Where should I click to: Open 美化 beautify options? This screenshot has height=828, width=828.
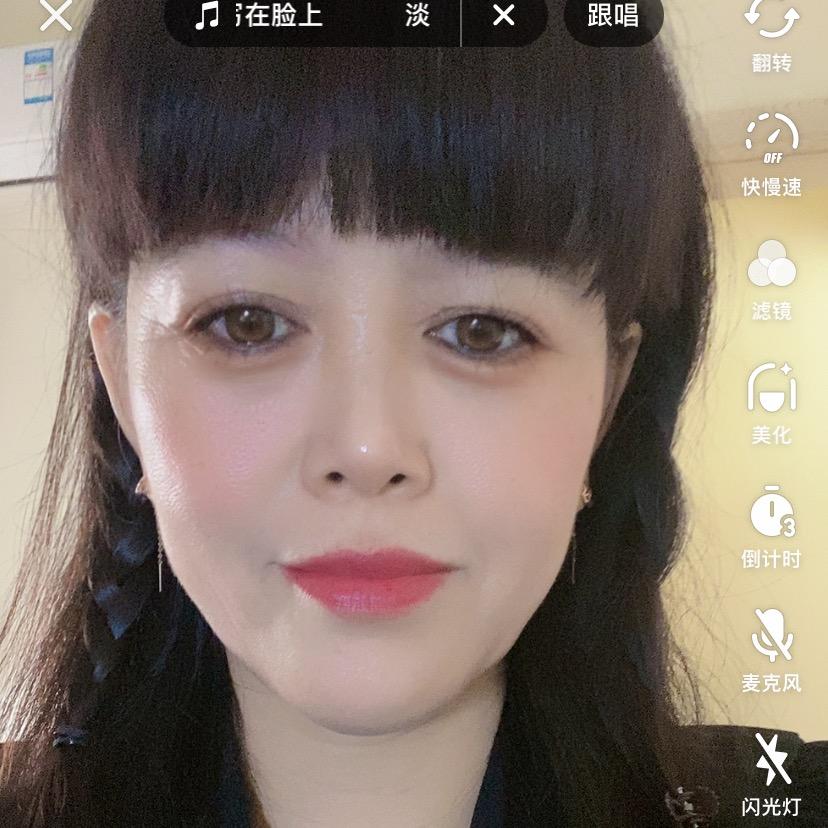pos(771,402)
